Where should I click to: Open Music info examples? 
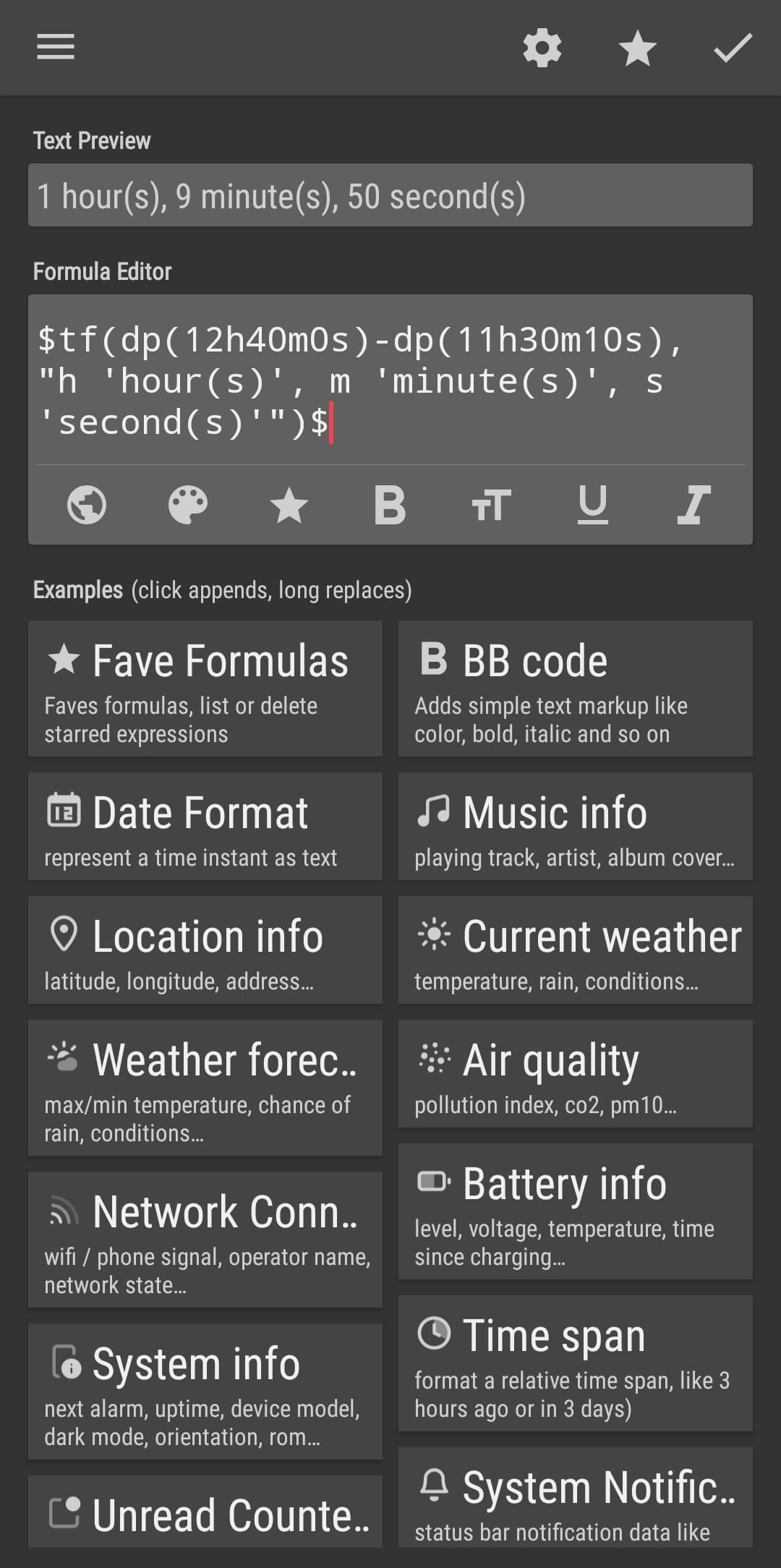(576, 826)
